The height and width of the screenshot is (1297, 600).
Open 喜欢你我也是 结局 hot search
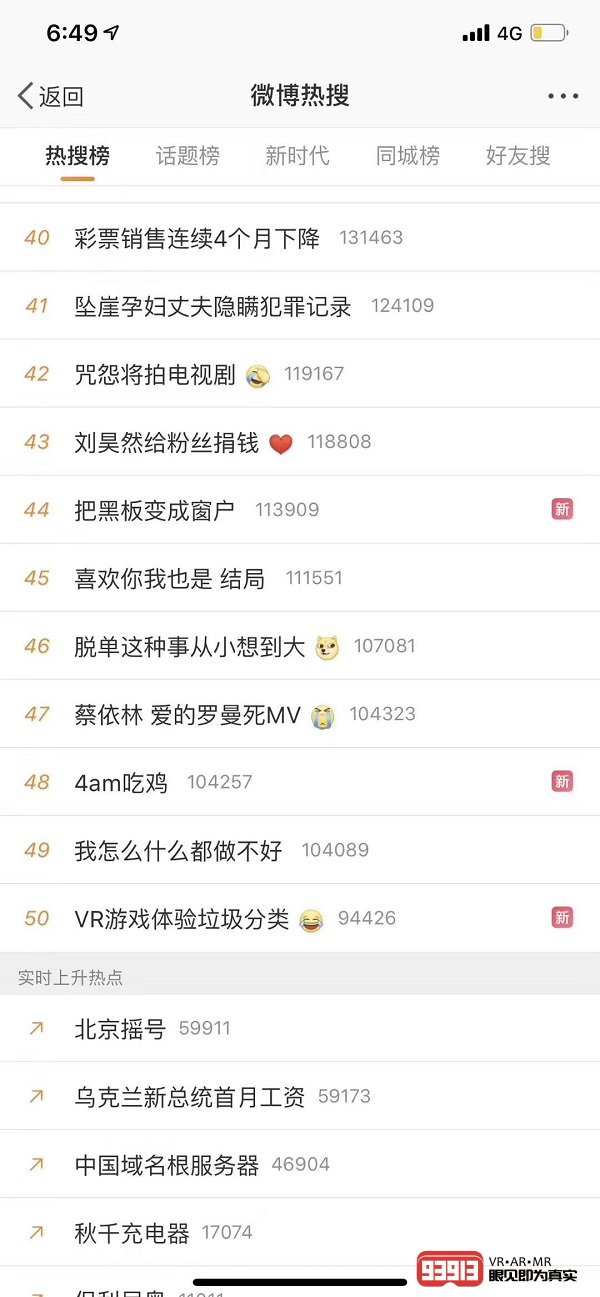pos(169,578)
